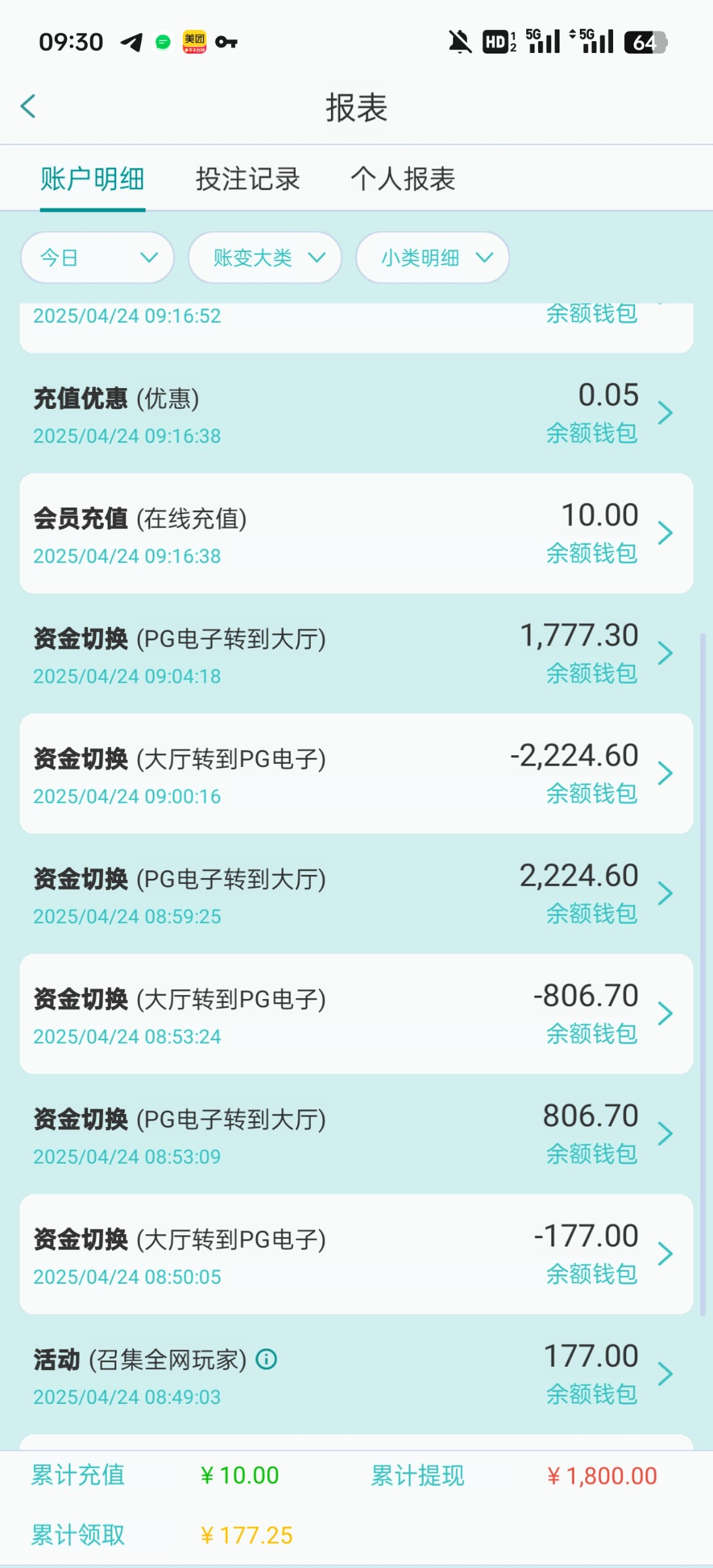View the 2,224.60 transfer at 08:59:25
Image resolution: width=713 pixels, height=1568 pixels.
coord(356,894)
